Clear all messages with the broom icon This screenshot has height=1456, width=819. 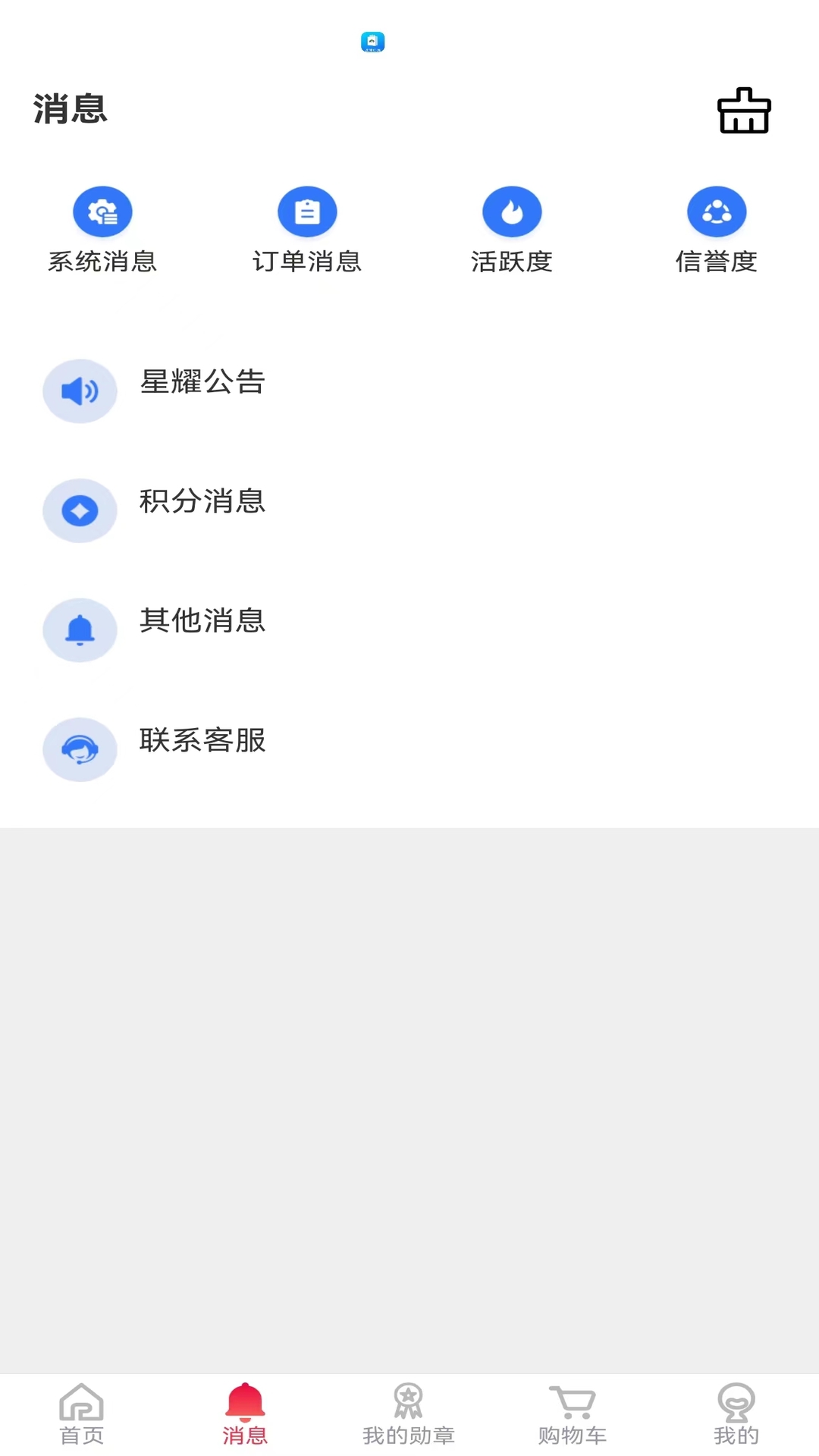coord(744,111)
